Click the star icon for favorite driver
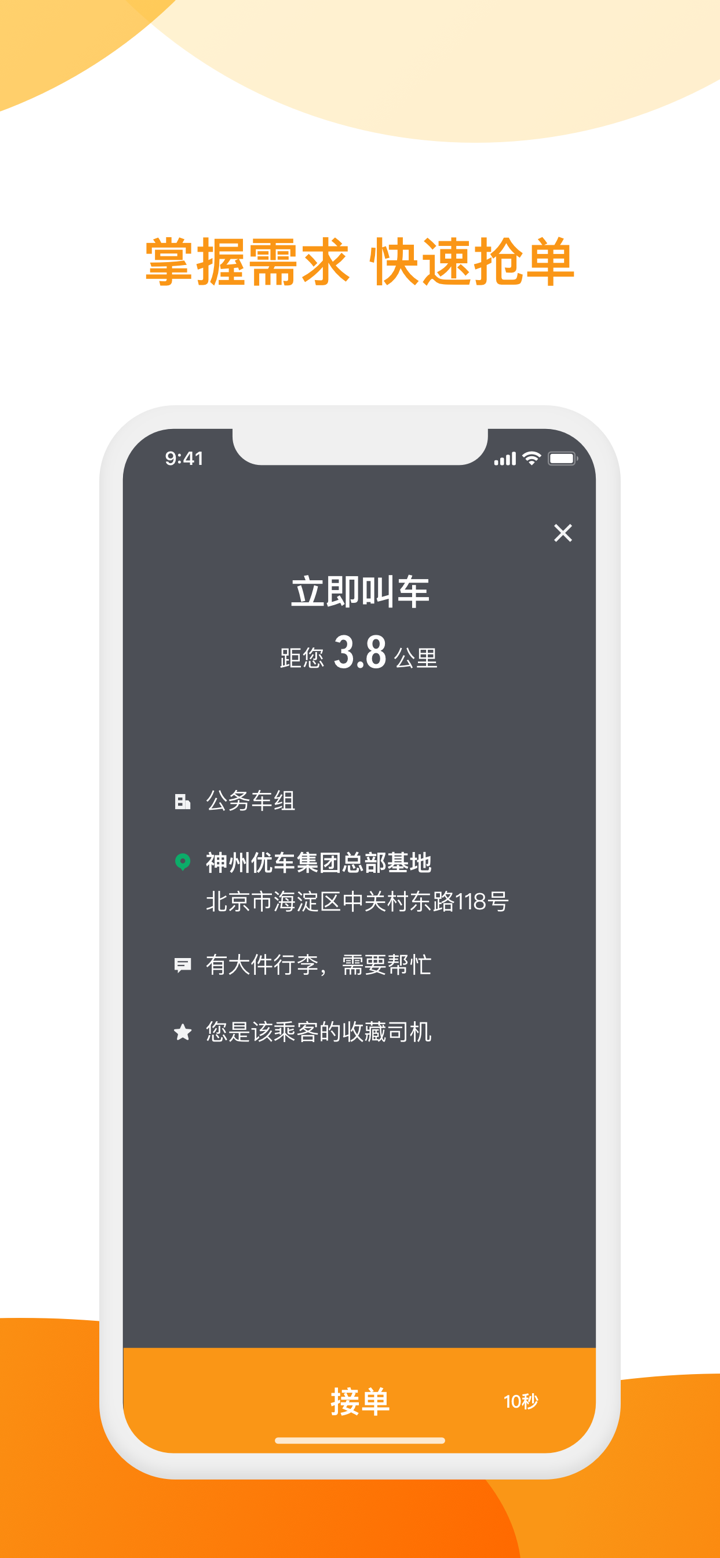The width and height of the screenshot is (720, 1558). click(x=182, y=1031)
